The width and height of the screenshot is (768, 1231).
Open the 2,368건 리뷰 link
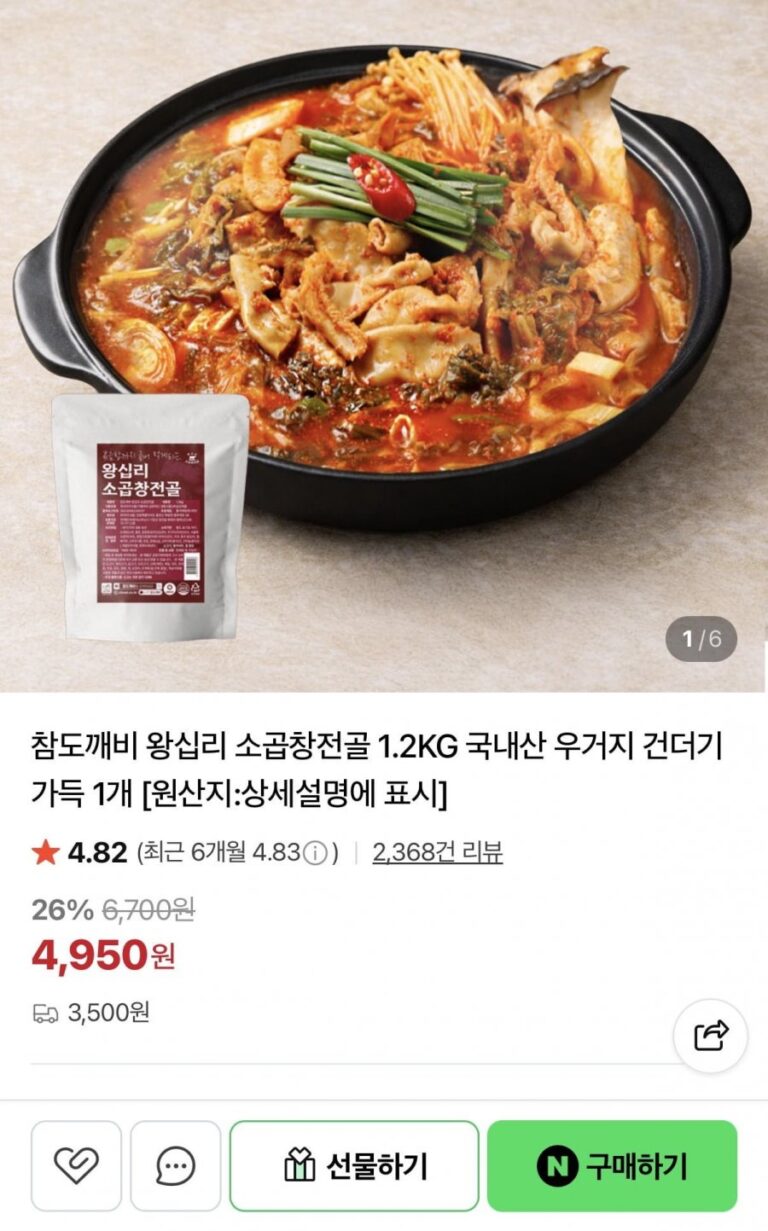437,852
